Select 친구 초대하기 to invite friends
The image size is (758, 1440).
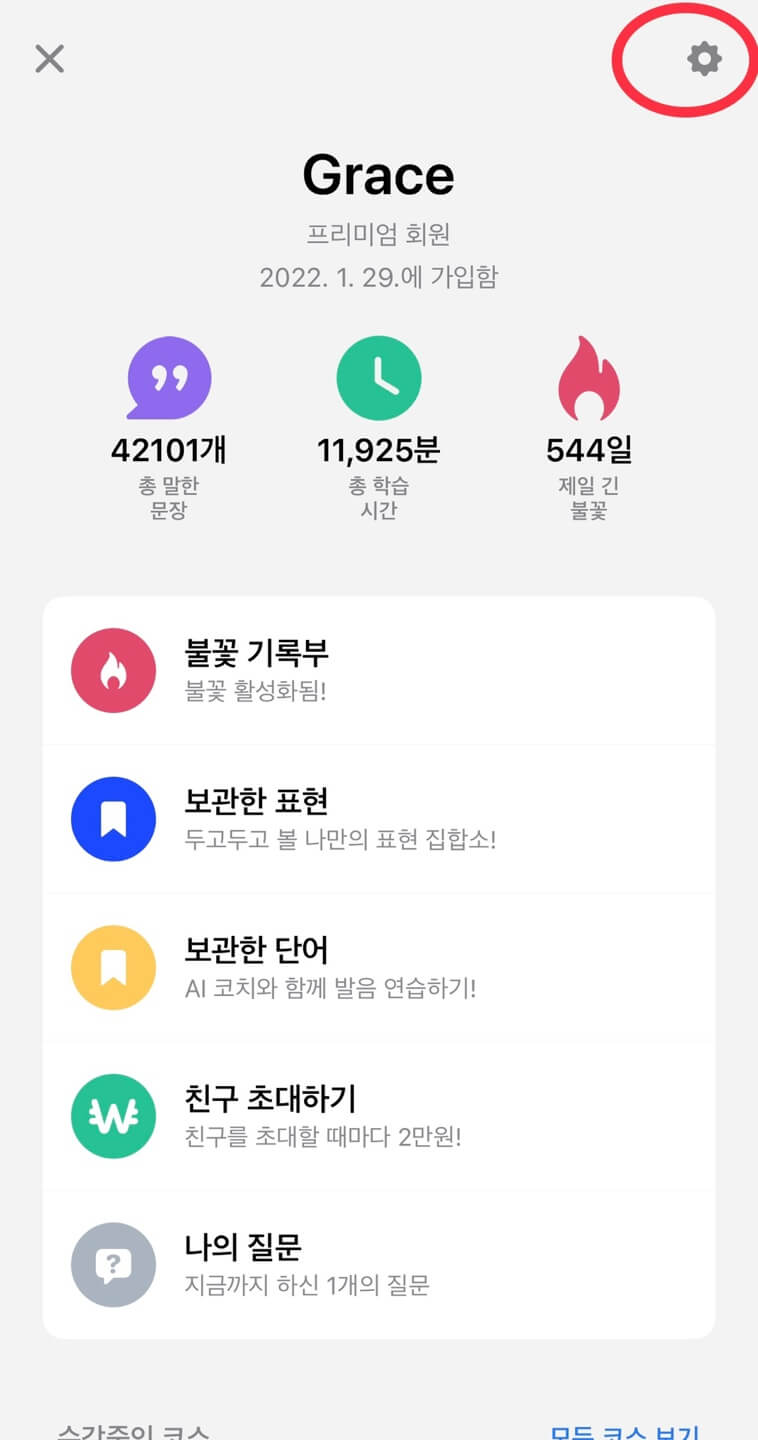pos(379,1115)
